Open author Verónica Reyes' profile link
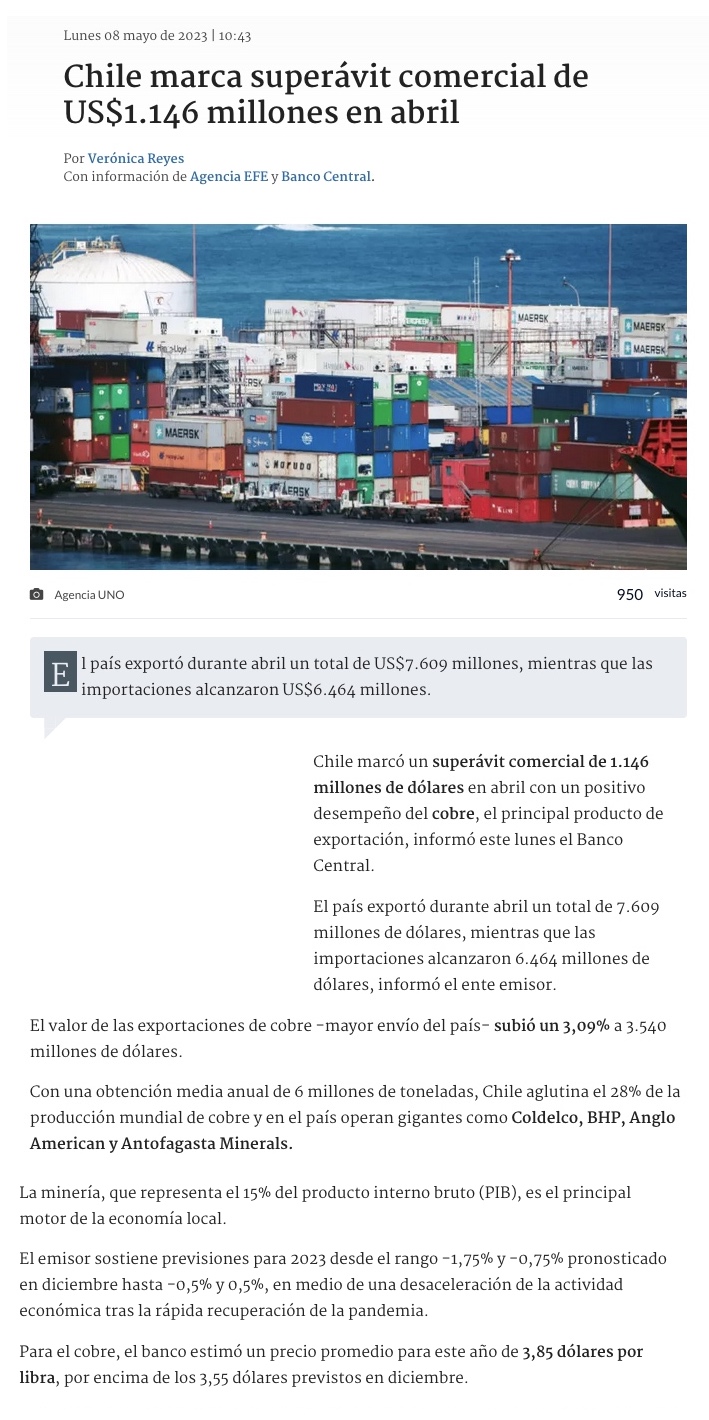 [x=136, y=158]
